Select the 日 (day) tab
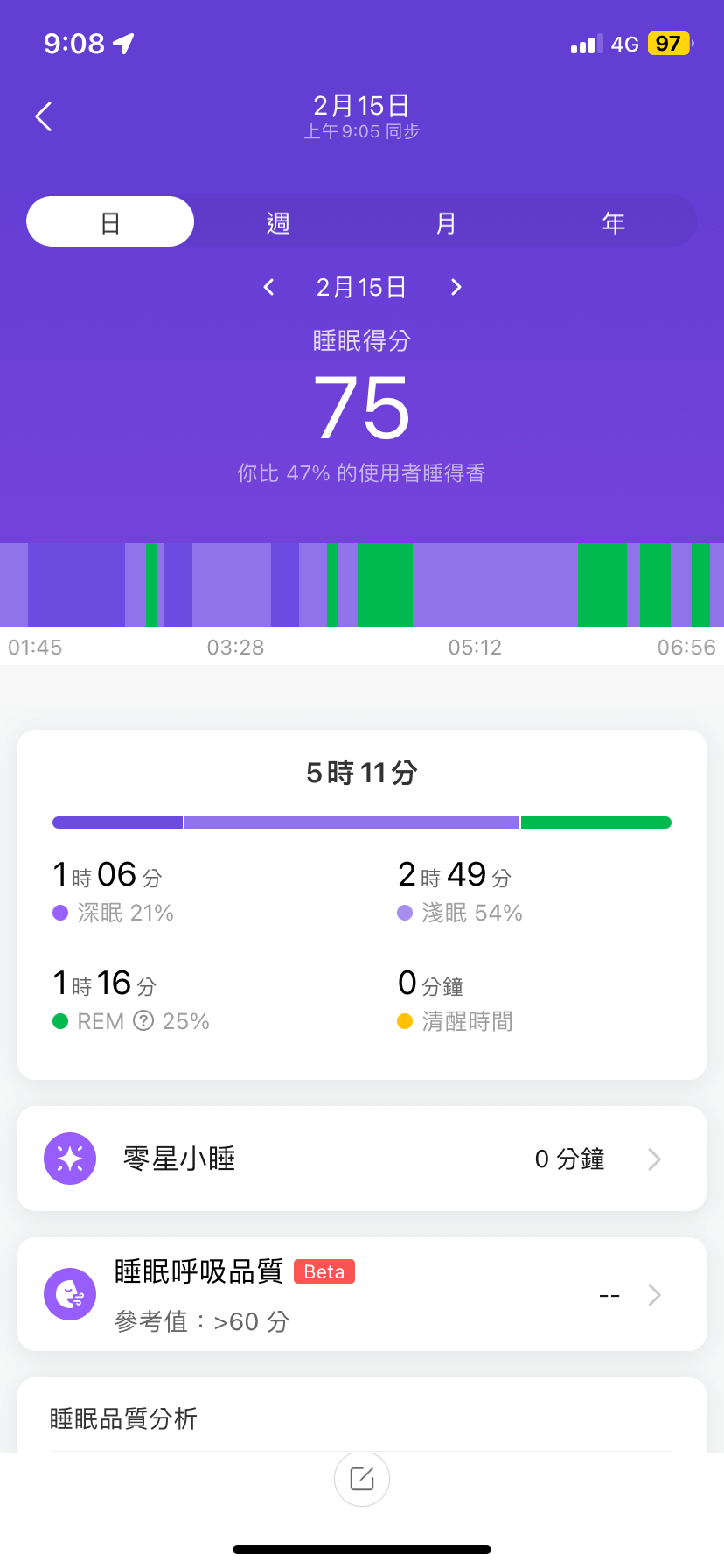 tap(110, 222)
